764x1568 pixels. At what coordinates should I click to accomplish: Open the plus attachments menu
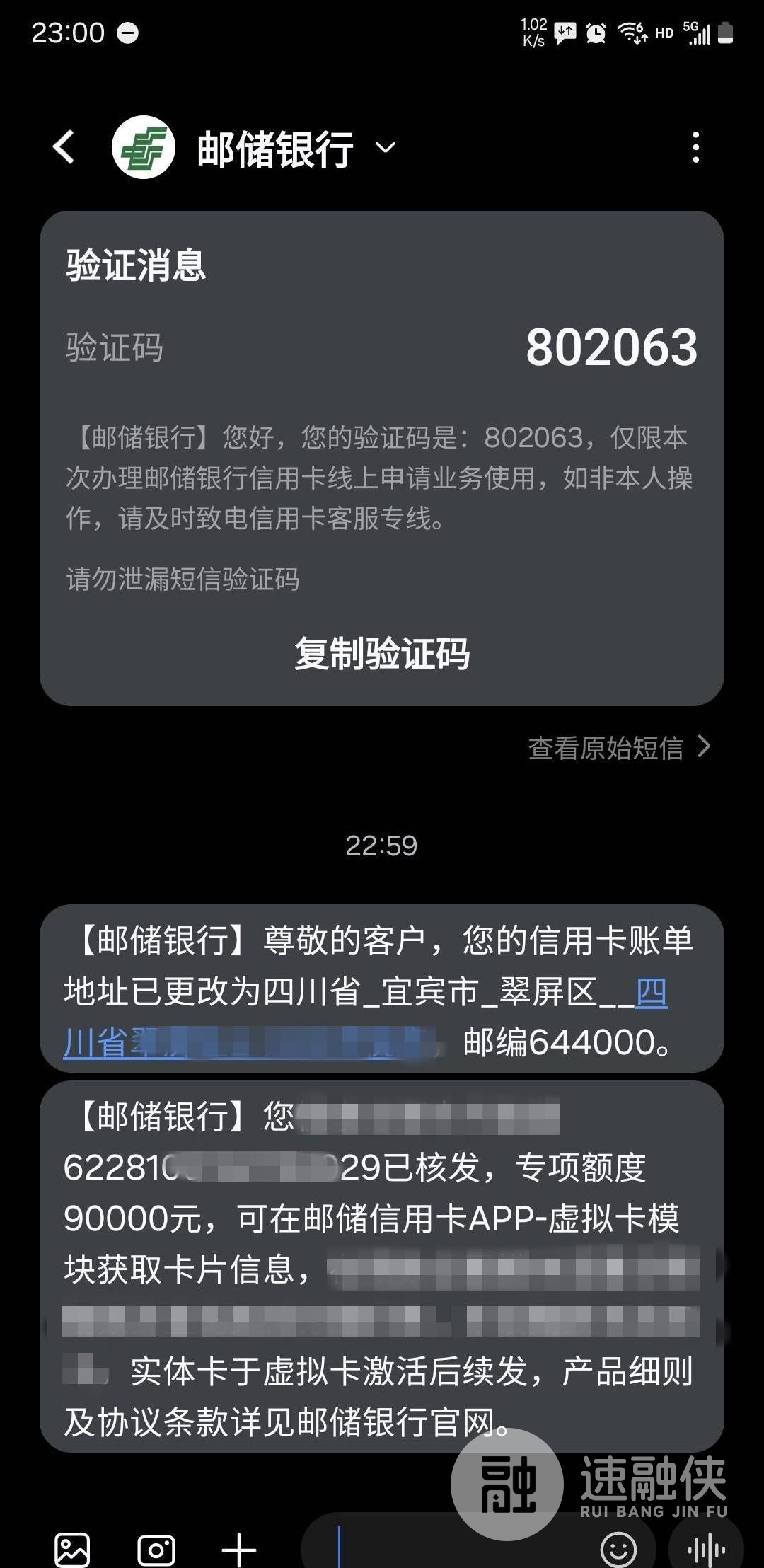[239, 1550]
